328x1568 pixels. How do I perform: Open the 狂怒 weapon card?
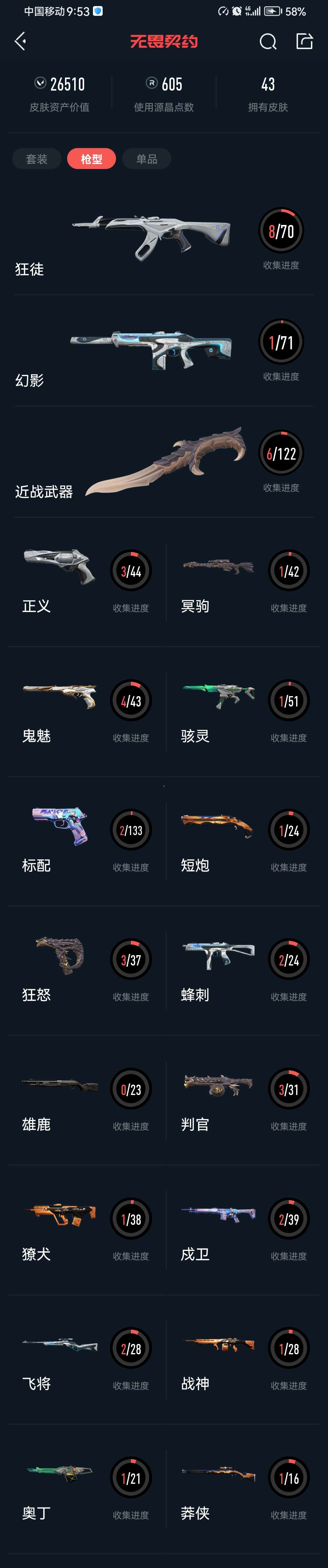pyautogui.click(x=85, y=970)
